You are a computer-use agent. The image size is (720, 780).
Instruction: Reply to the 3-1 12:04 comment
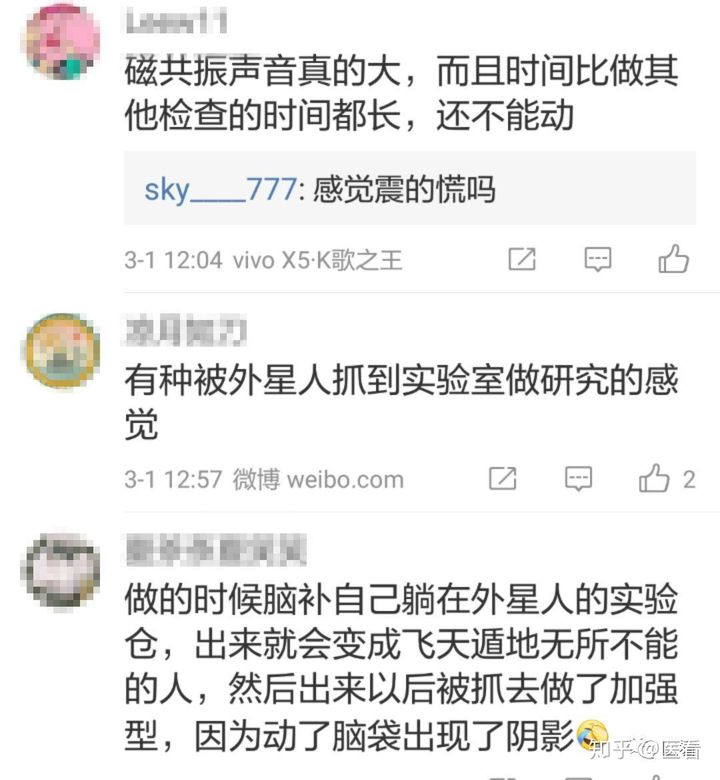[597, 260]
